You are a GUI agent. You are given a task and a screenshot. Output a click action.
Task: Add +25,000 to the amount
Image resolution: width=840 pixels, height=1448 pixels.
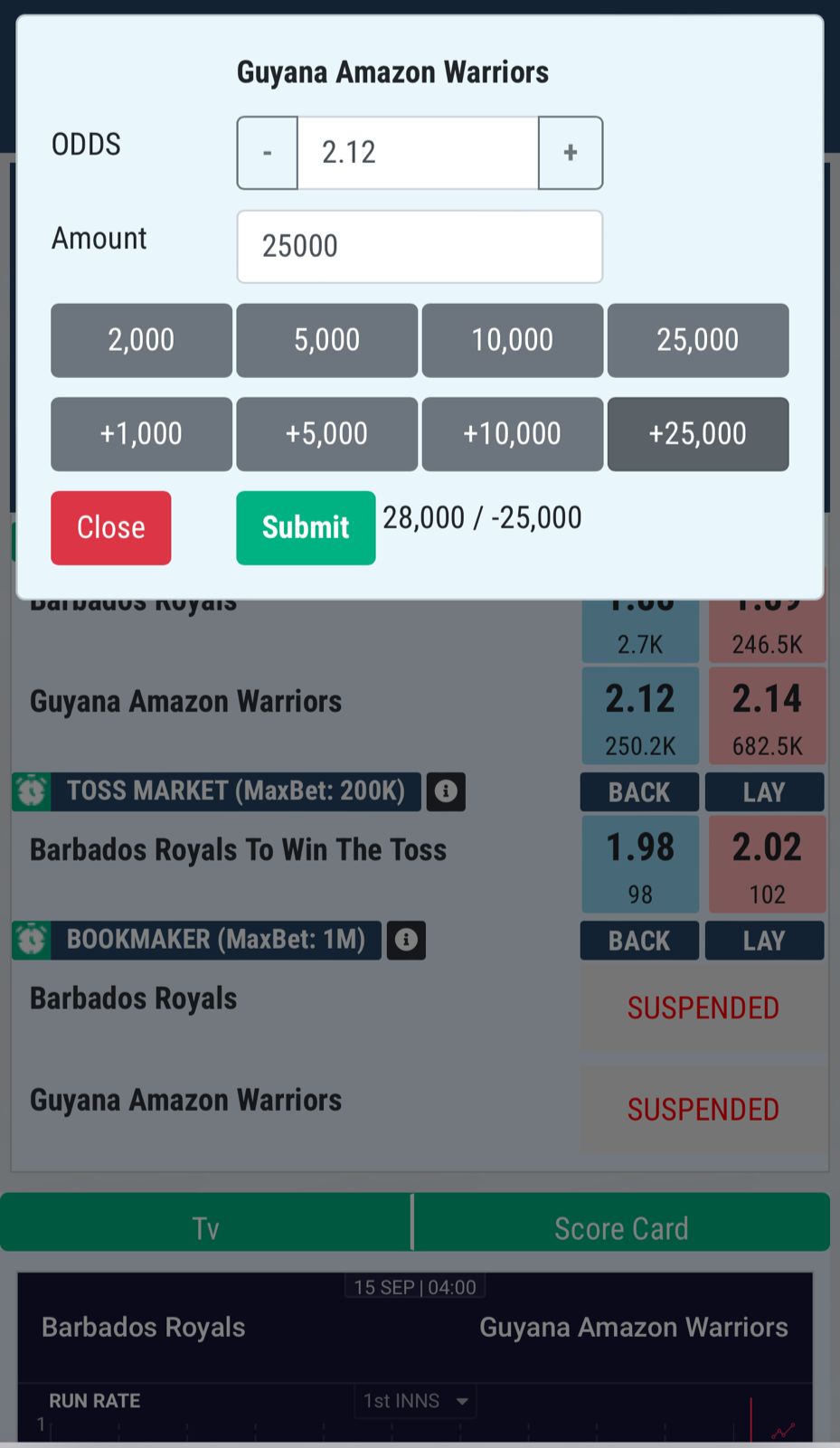[697, 434]
